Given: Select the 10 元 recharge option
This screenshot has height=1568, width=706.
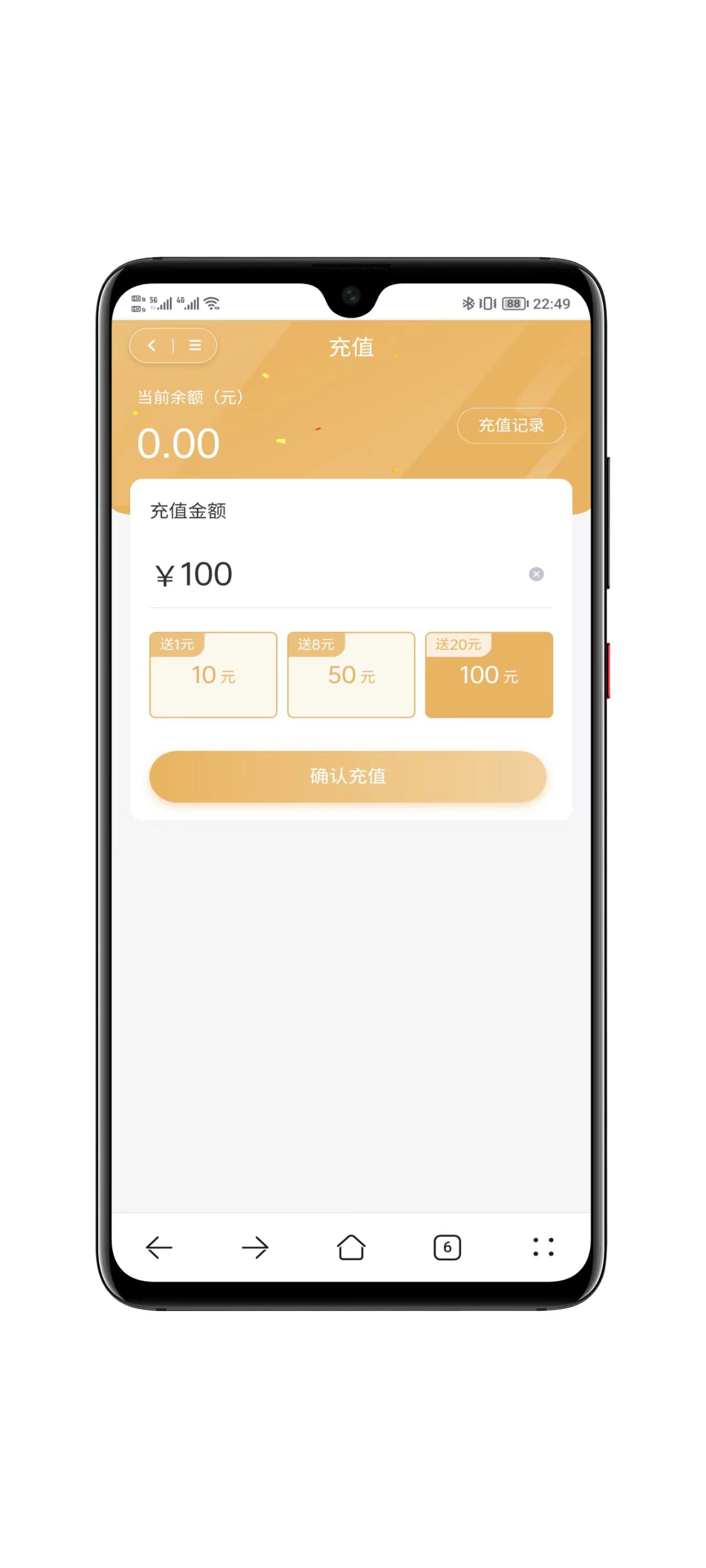Looking at the screenshot, I should click(213, 675).
